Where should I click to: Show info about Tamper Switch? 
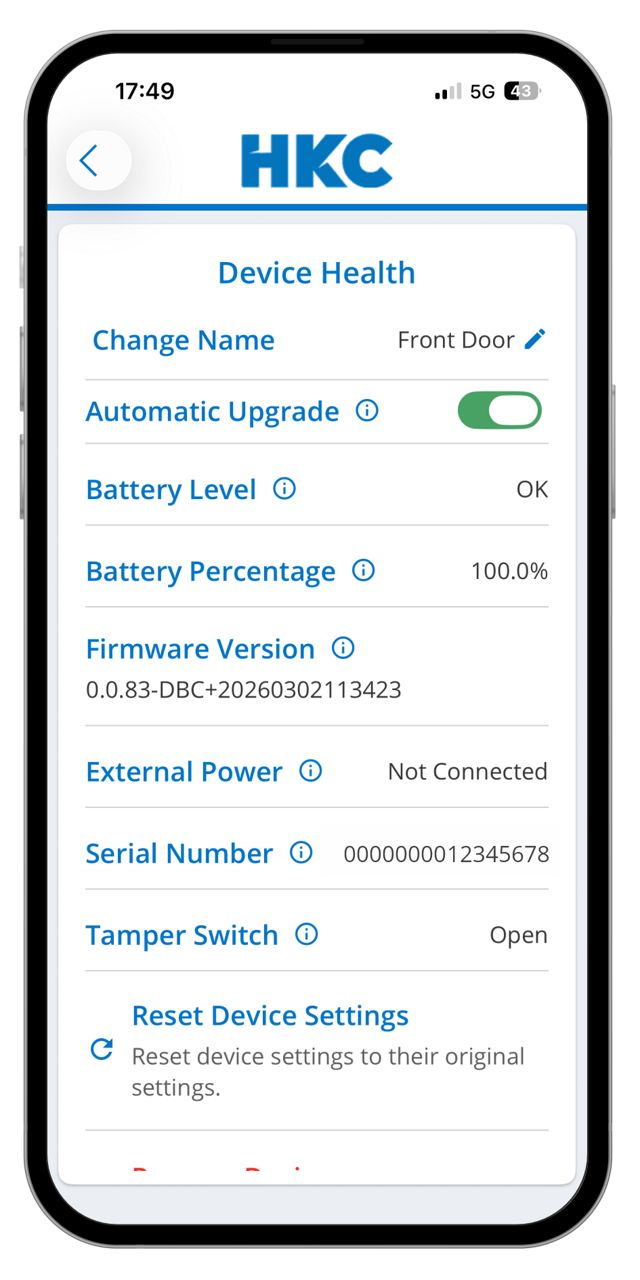pos(307,935)
